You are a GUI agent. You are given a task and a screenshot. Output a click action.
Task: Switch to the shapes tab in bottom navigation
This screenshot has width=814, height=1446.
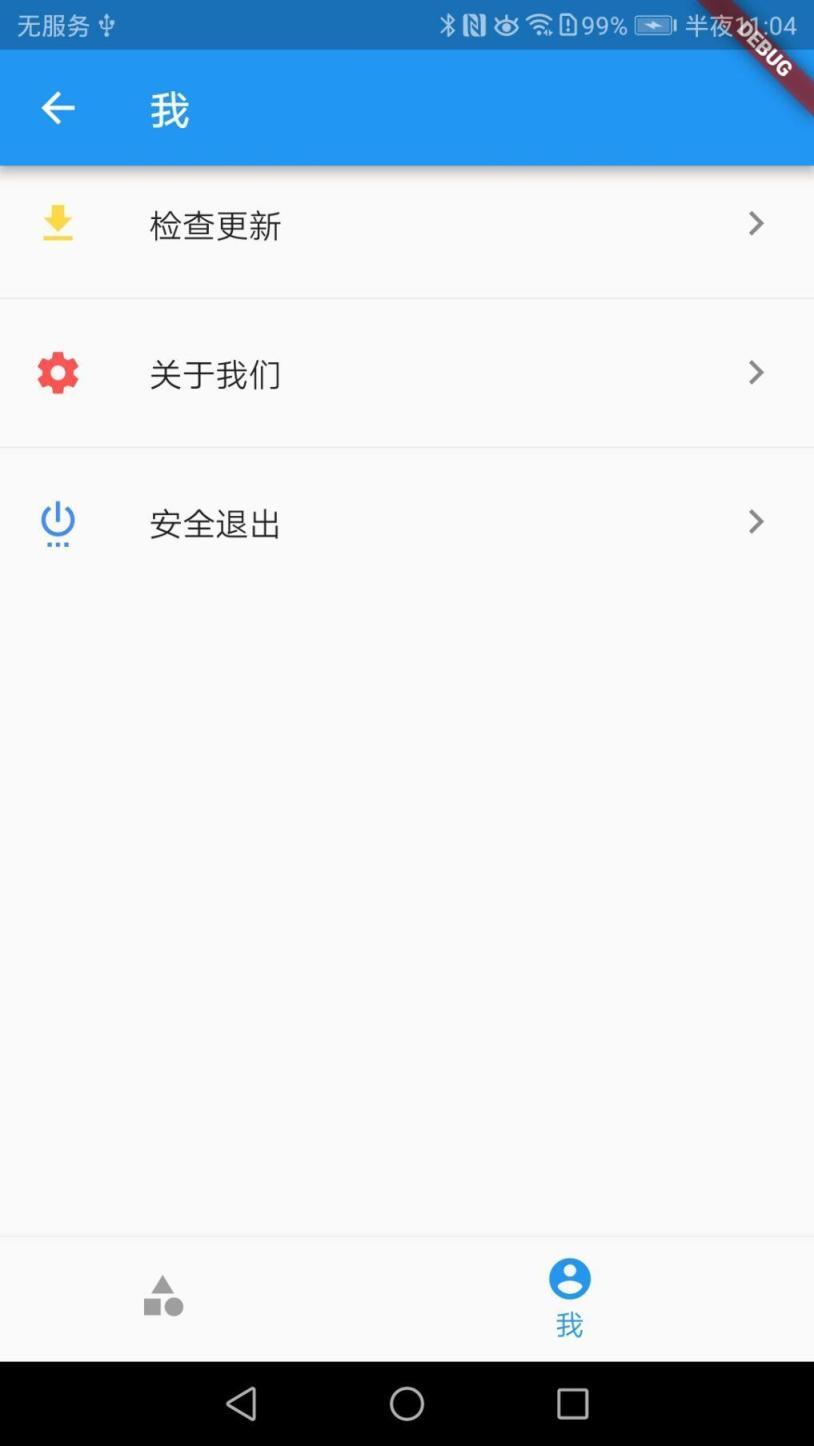163,1297
